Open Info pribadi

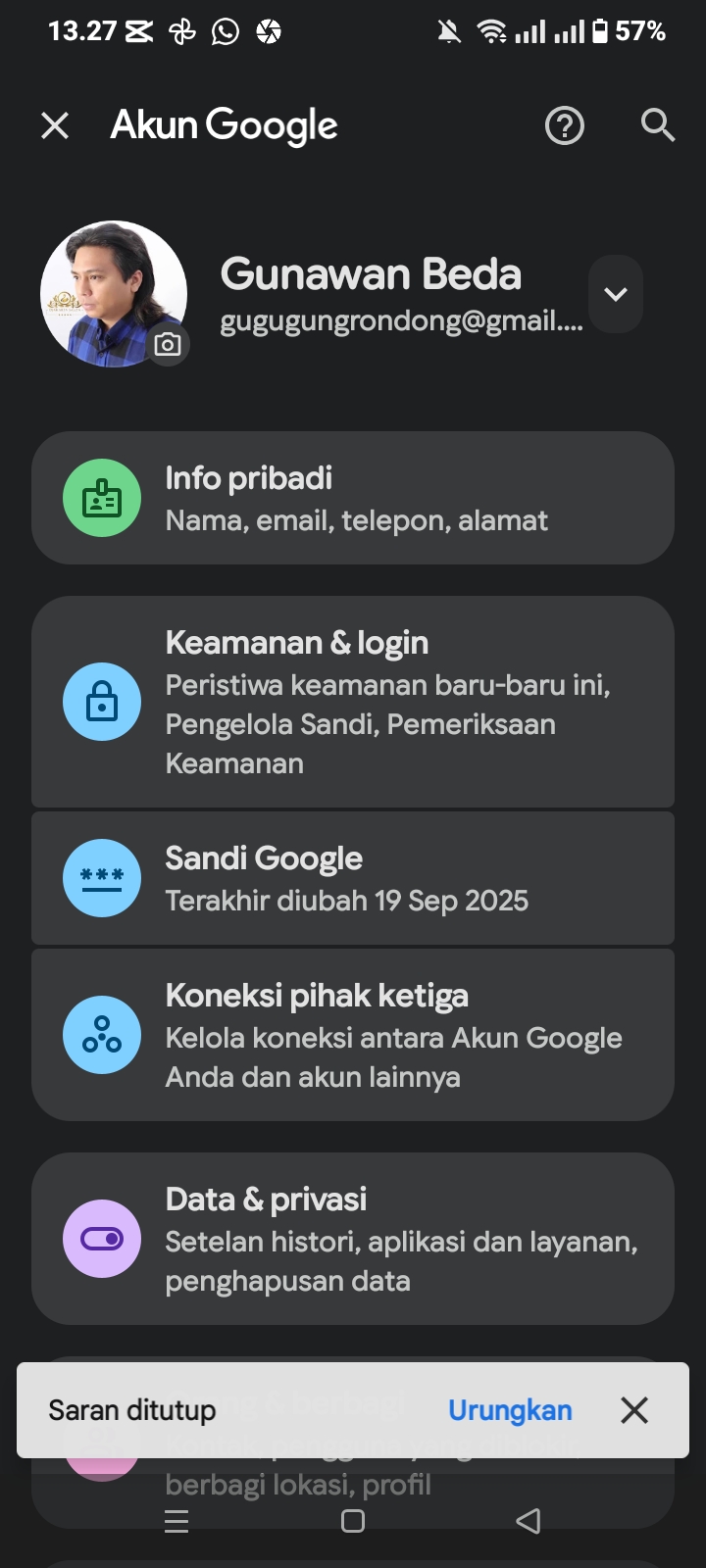pos(353,498)
